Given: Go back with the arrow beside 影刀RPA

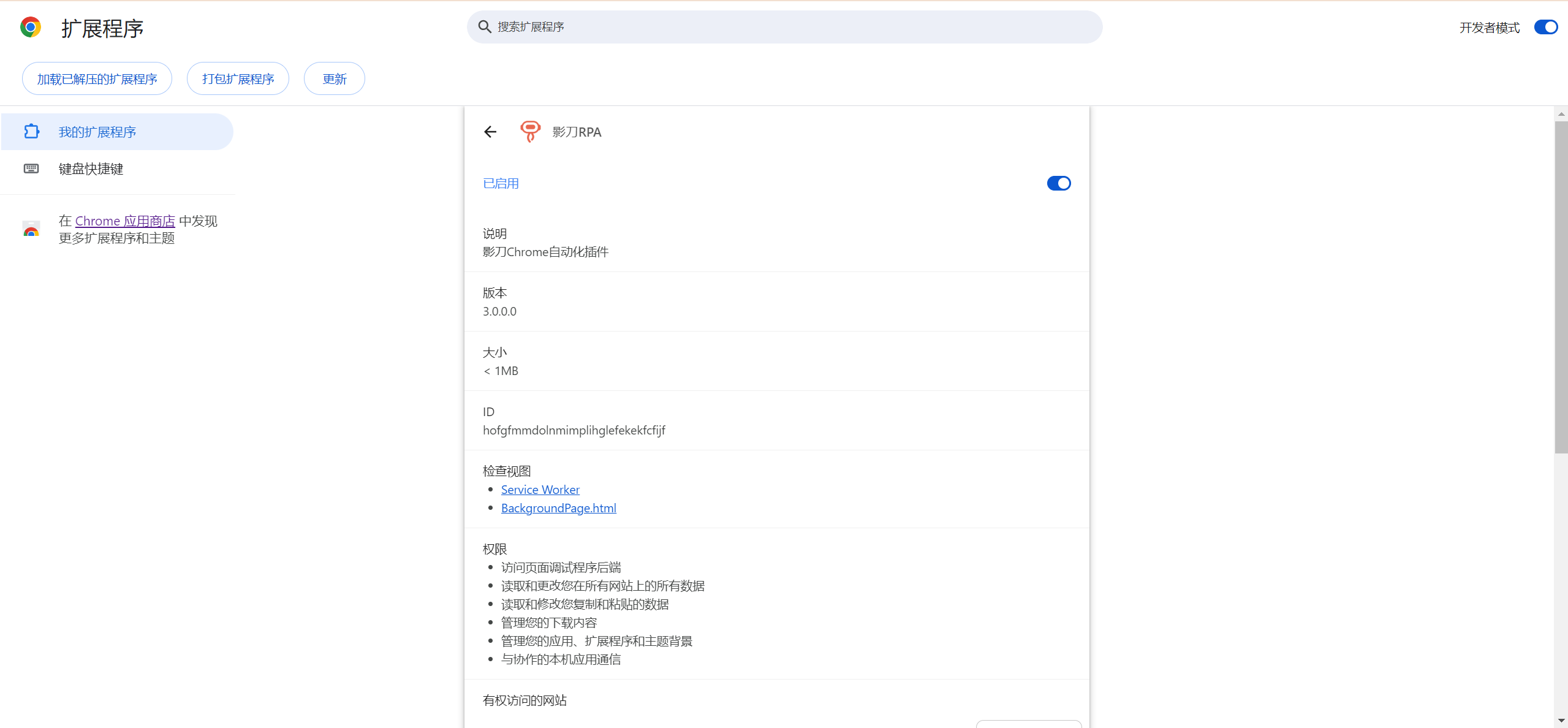Looking at the screenshot, I should pos(490,132).
